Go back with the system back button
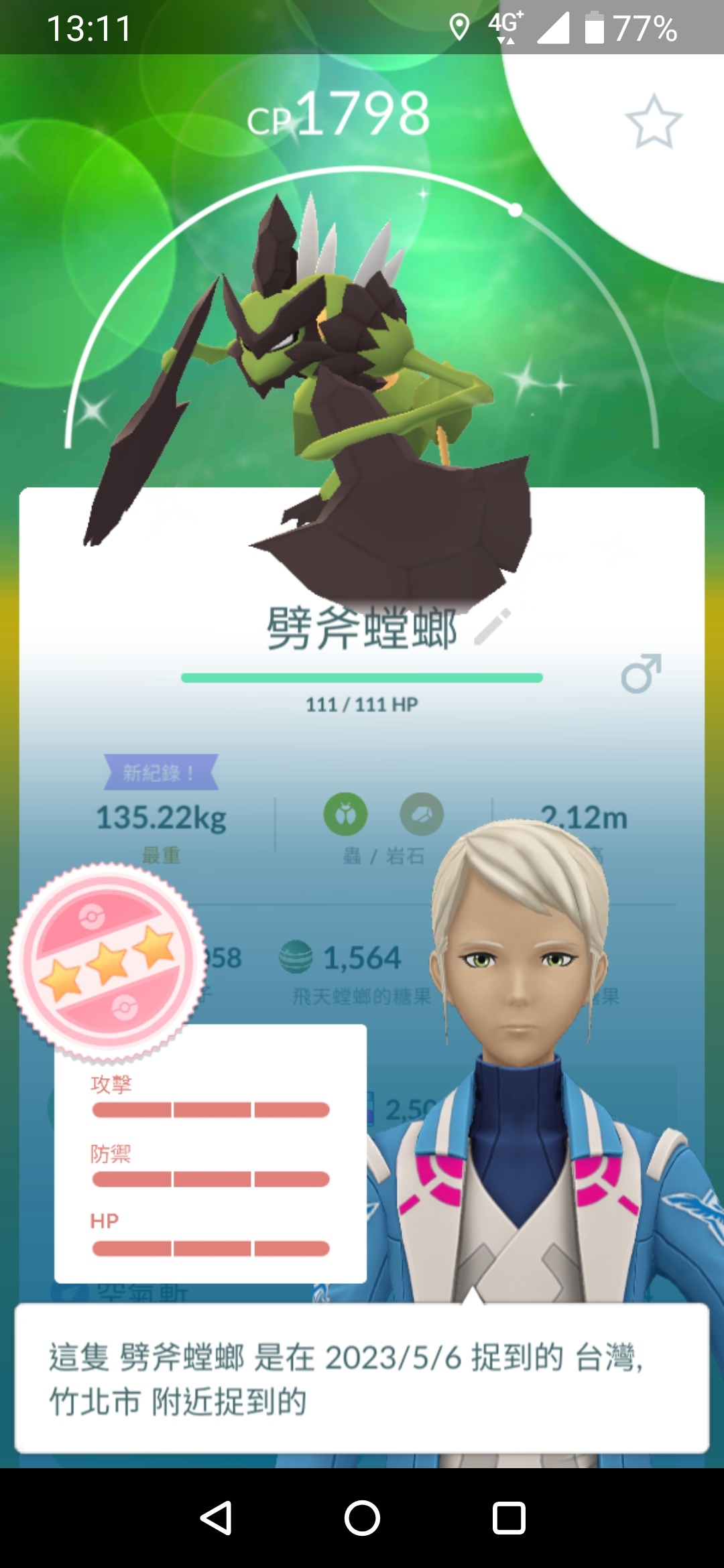Image resolution: width=724 pixels, height=1568 pixels. [217, 1518]
